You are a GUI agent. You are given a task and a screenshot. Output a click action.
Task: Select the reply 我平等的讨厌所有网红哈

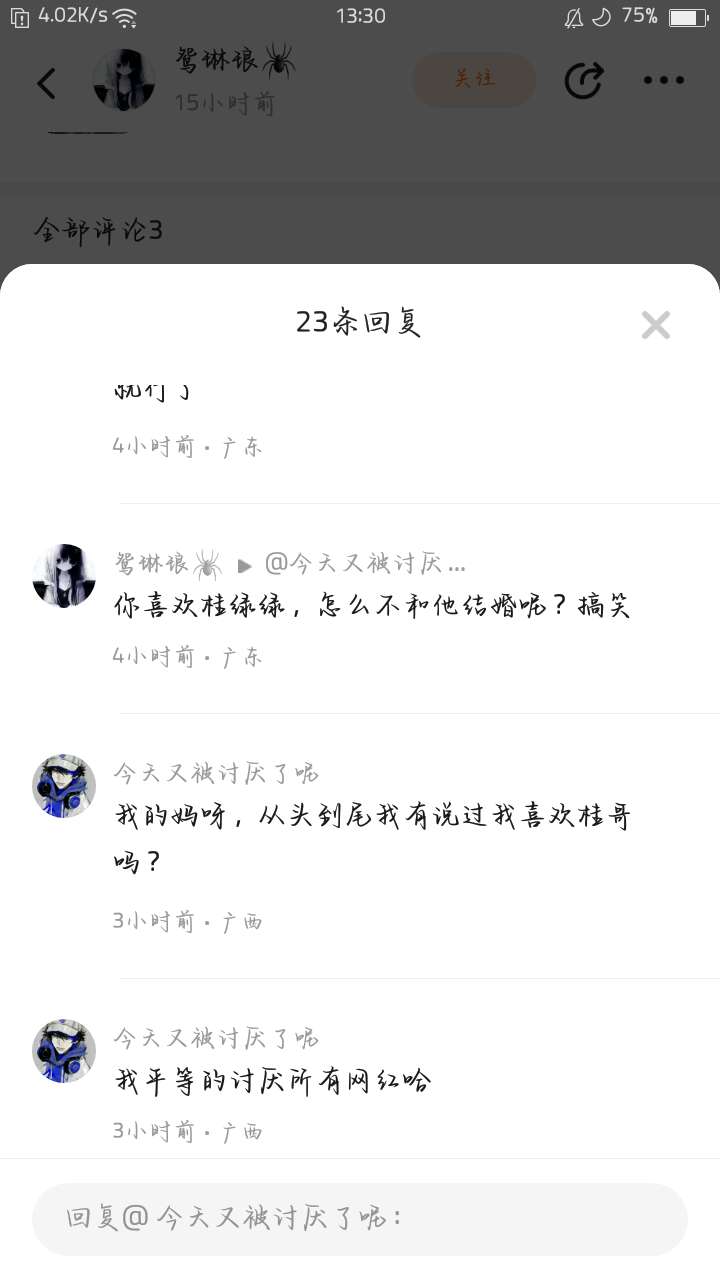click(x=273, y=1080)
